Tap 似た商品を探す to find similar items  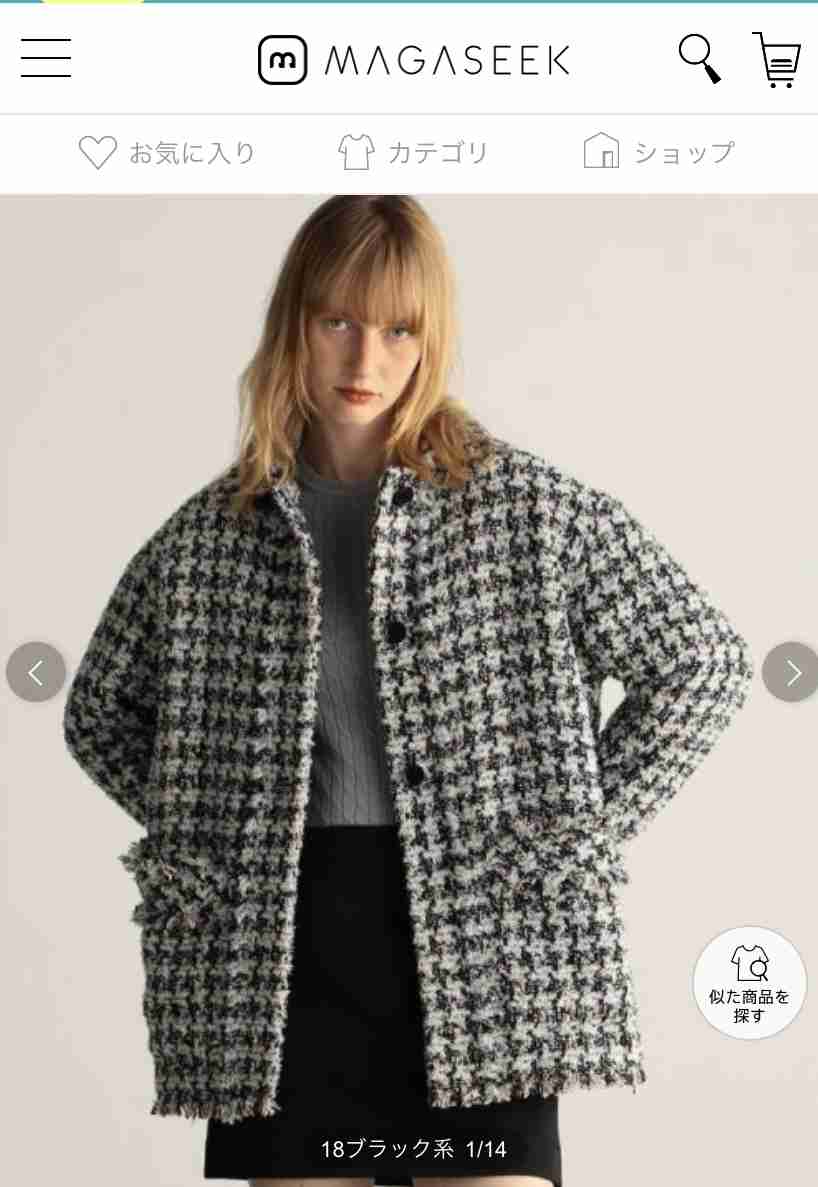(749, 983)
